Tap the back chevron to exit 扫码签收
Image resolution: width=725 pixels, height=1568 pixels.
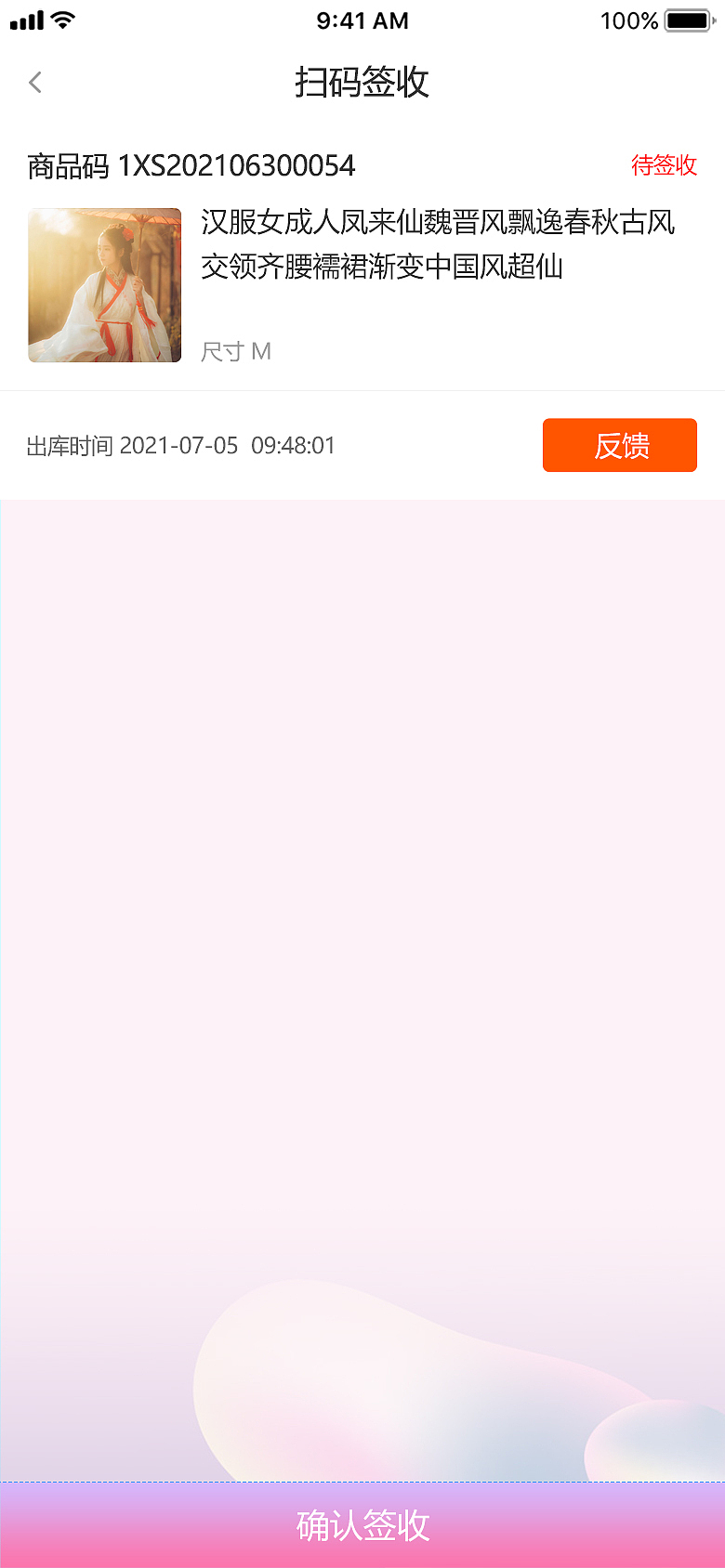point(34,82)
